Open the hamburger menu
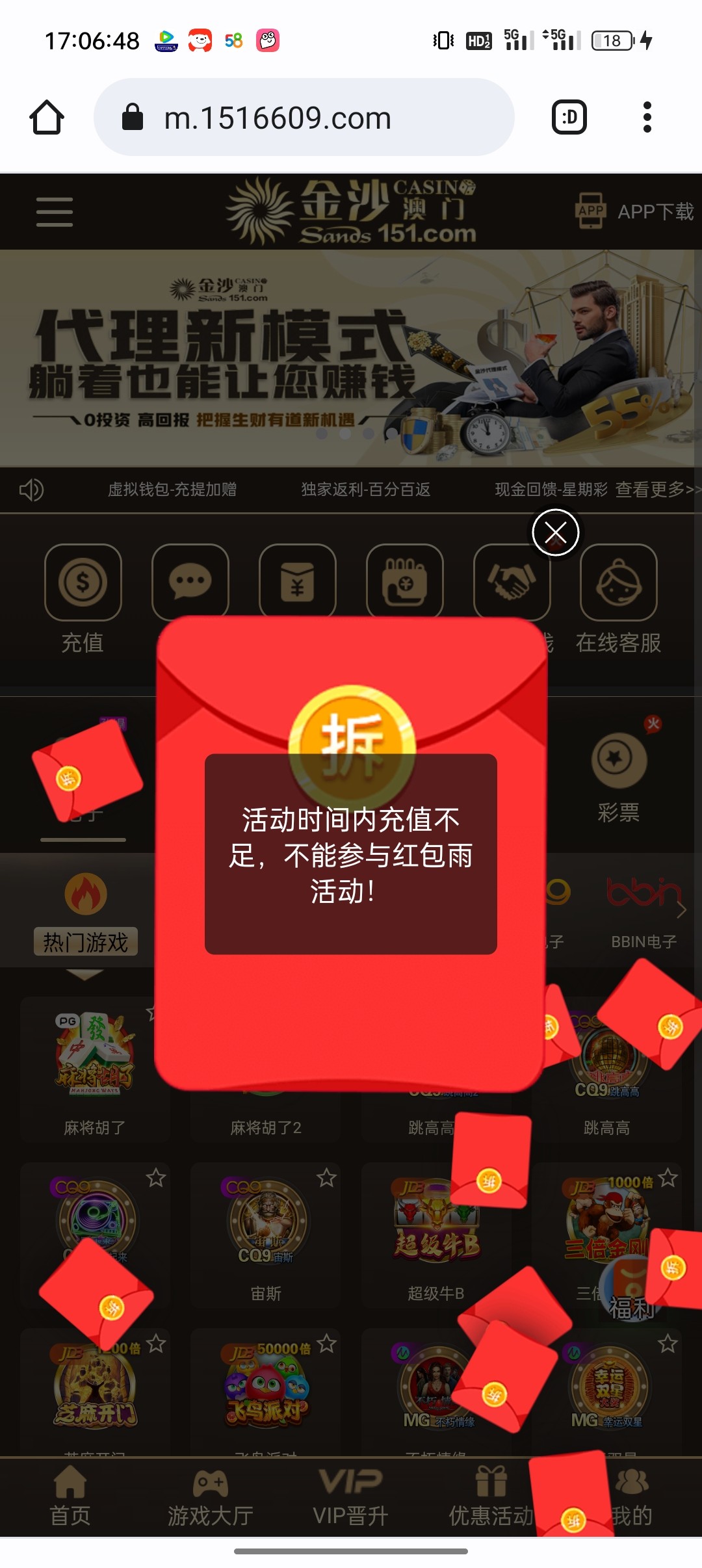702x1568 pixels. point(55,212)
